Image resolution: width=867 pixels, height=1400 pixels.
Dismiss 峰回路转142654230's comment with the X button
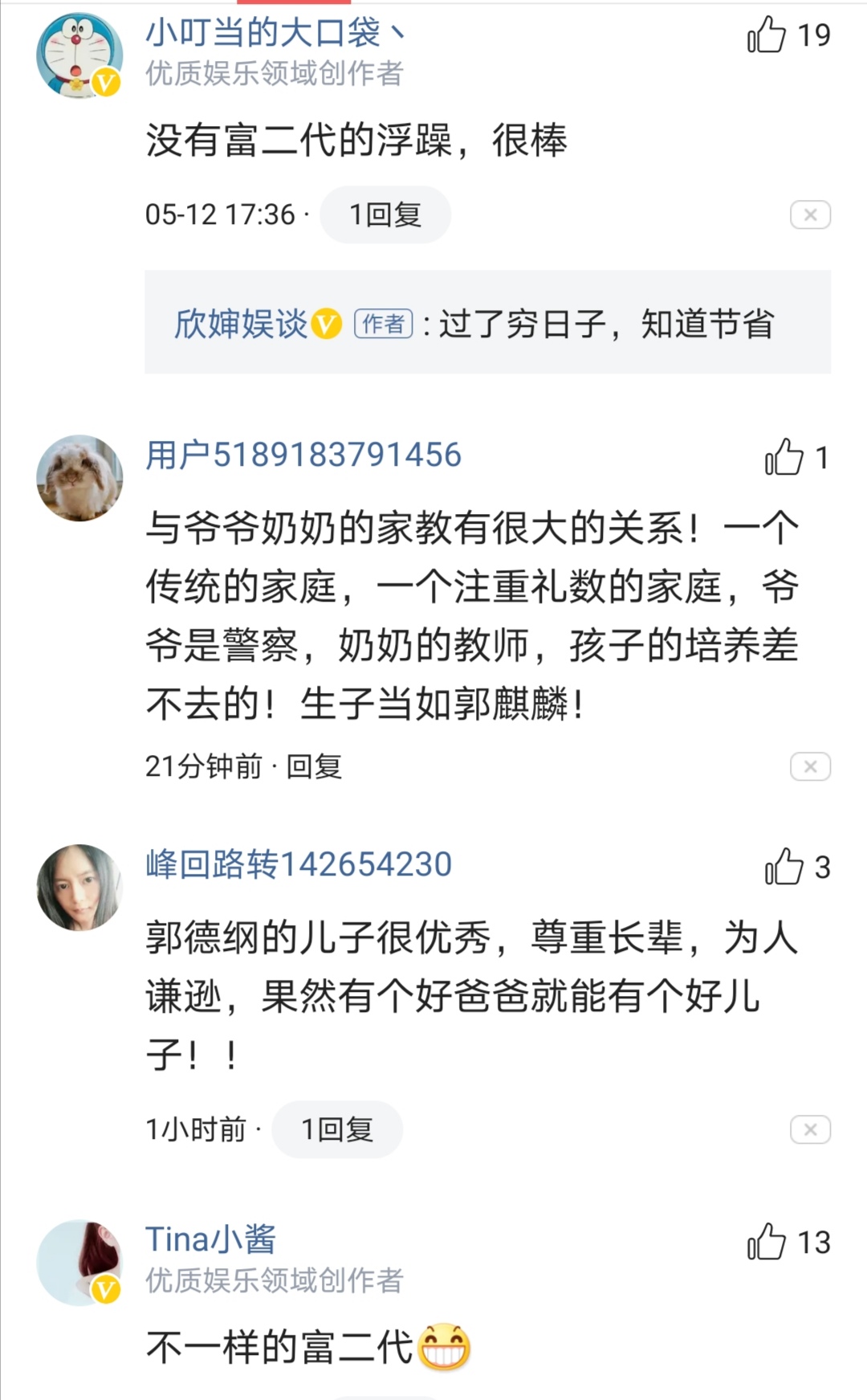click(812, 1129)
